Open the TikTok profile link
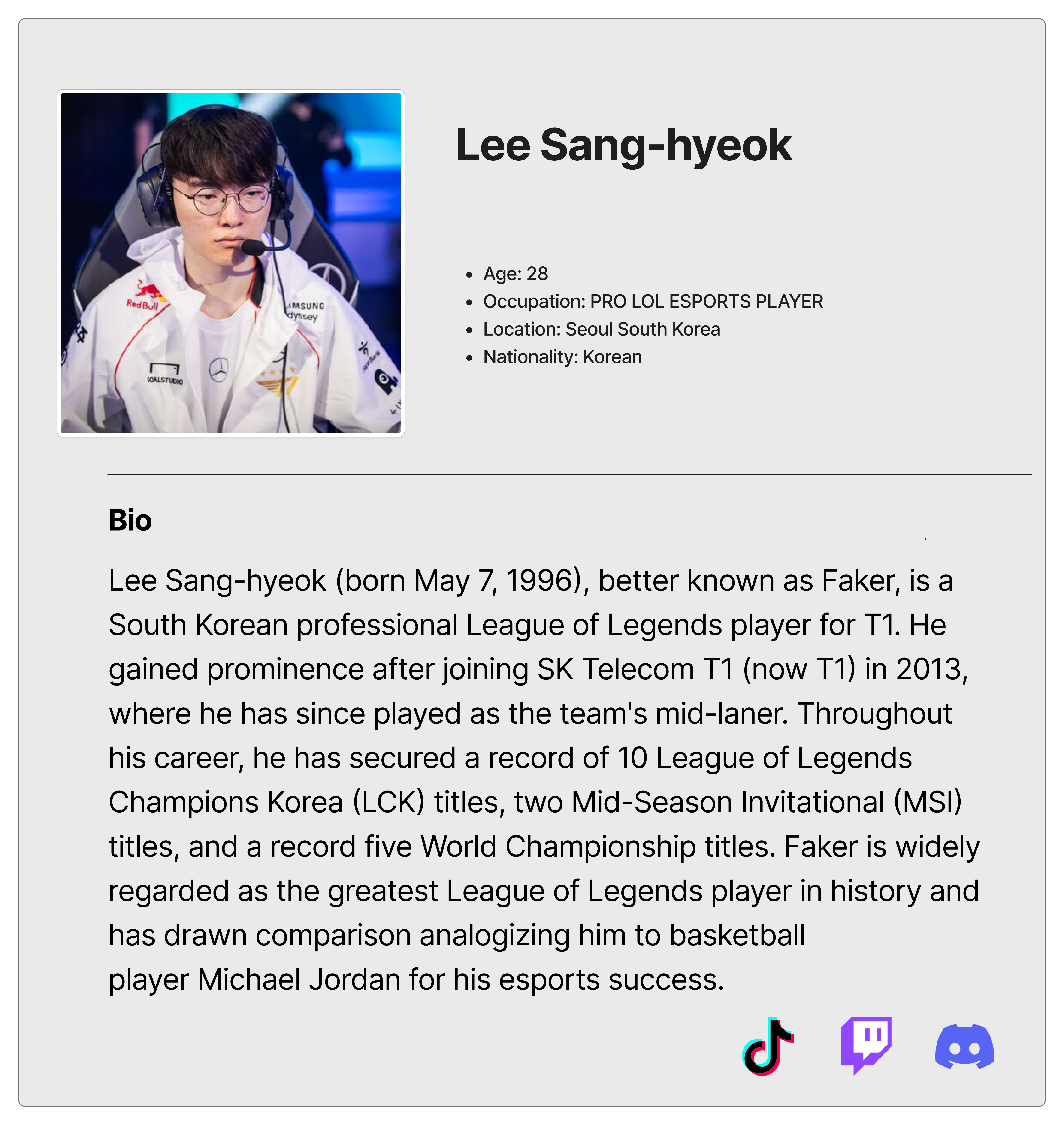Viewport: 1064px width, 1125px height. 768,1046
